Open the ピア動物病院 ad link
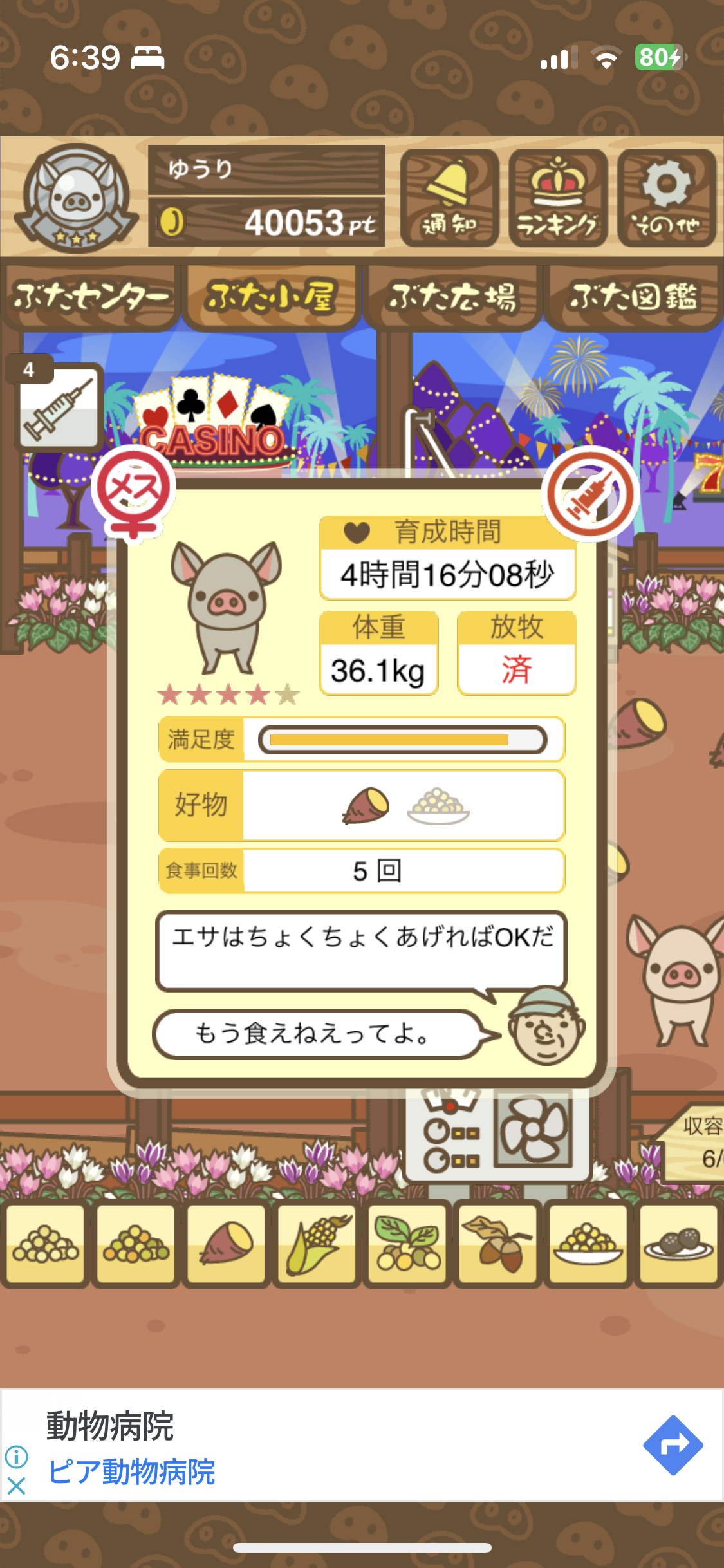 [132, 1471]
